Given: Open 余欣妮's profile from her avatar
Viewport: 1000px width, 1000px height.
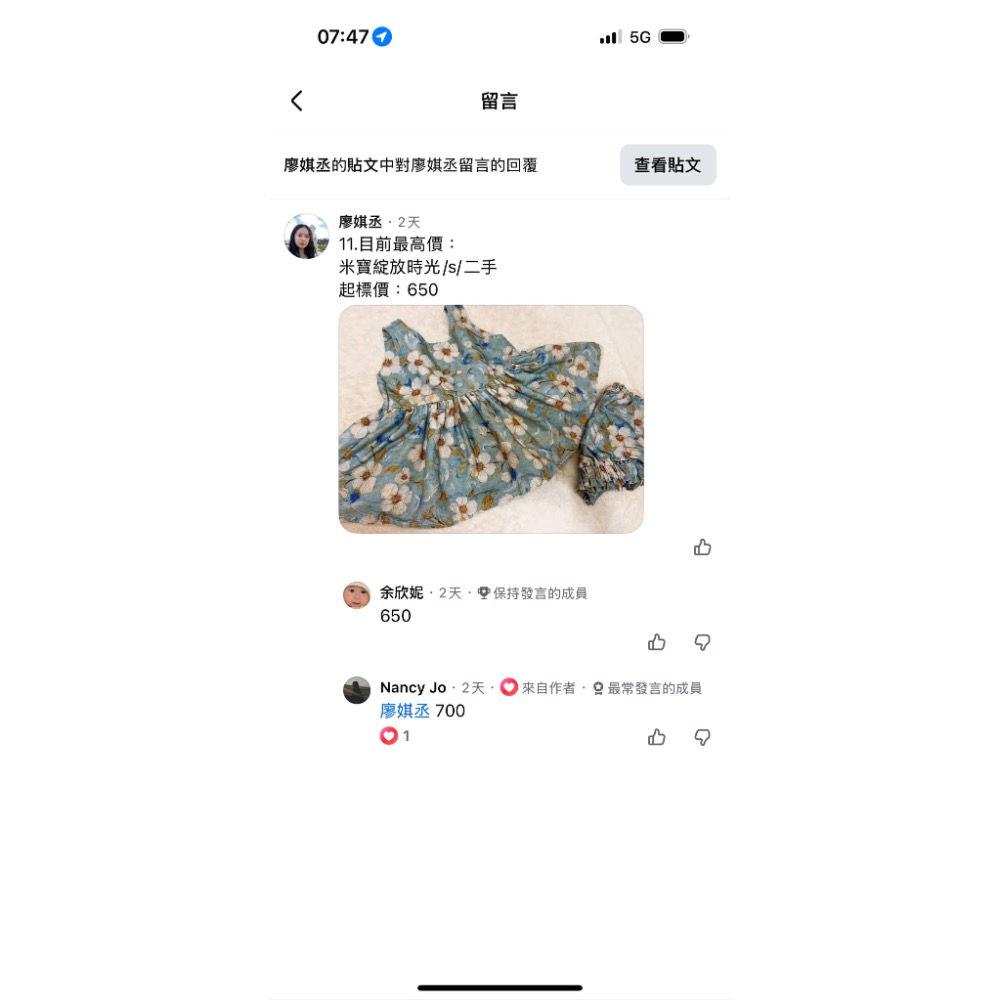Looking at the screenshot, I should point(357,596).
